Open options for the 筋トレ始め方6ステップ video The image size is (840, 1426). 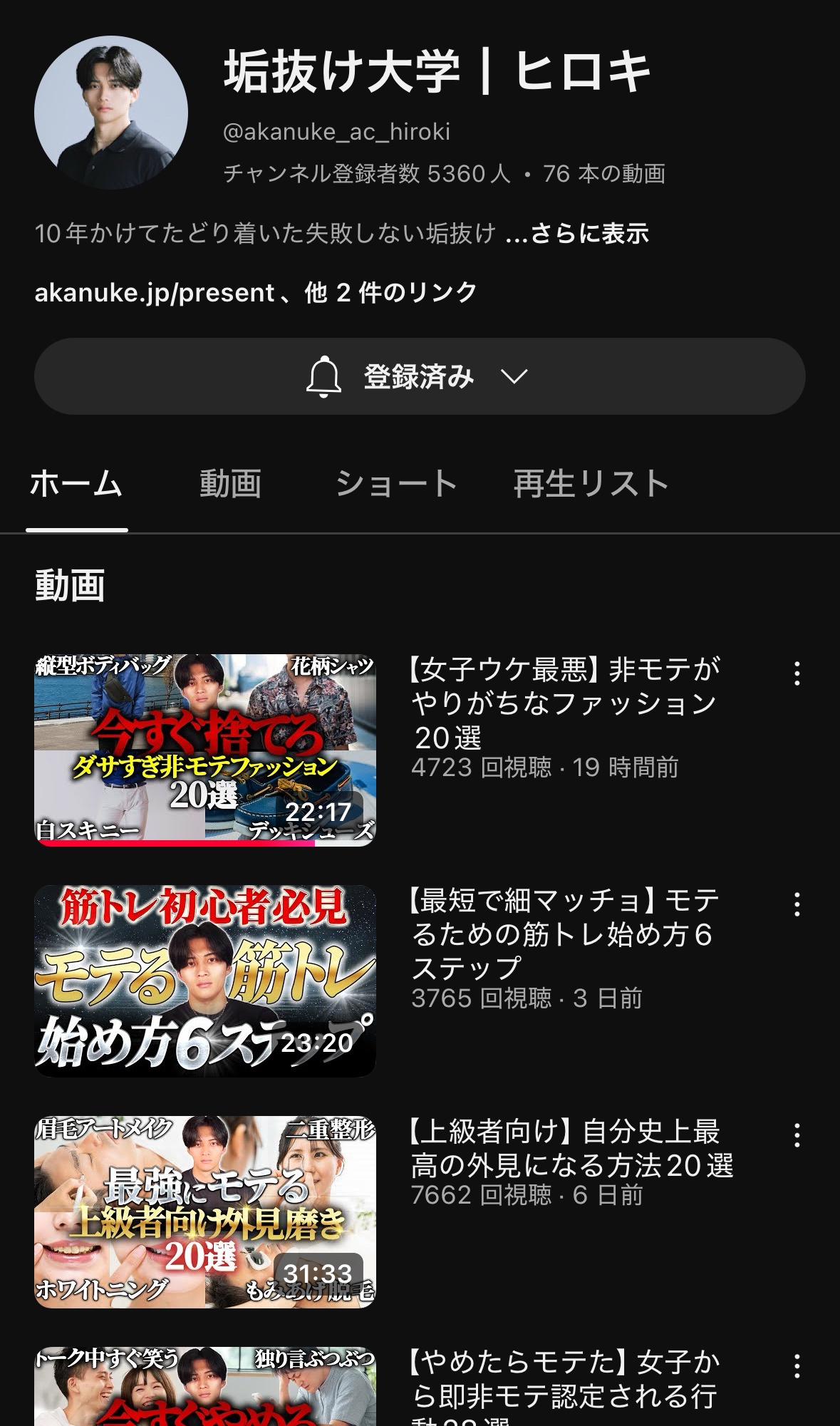pyautogui.click(x=797, y=904)
